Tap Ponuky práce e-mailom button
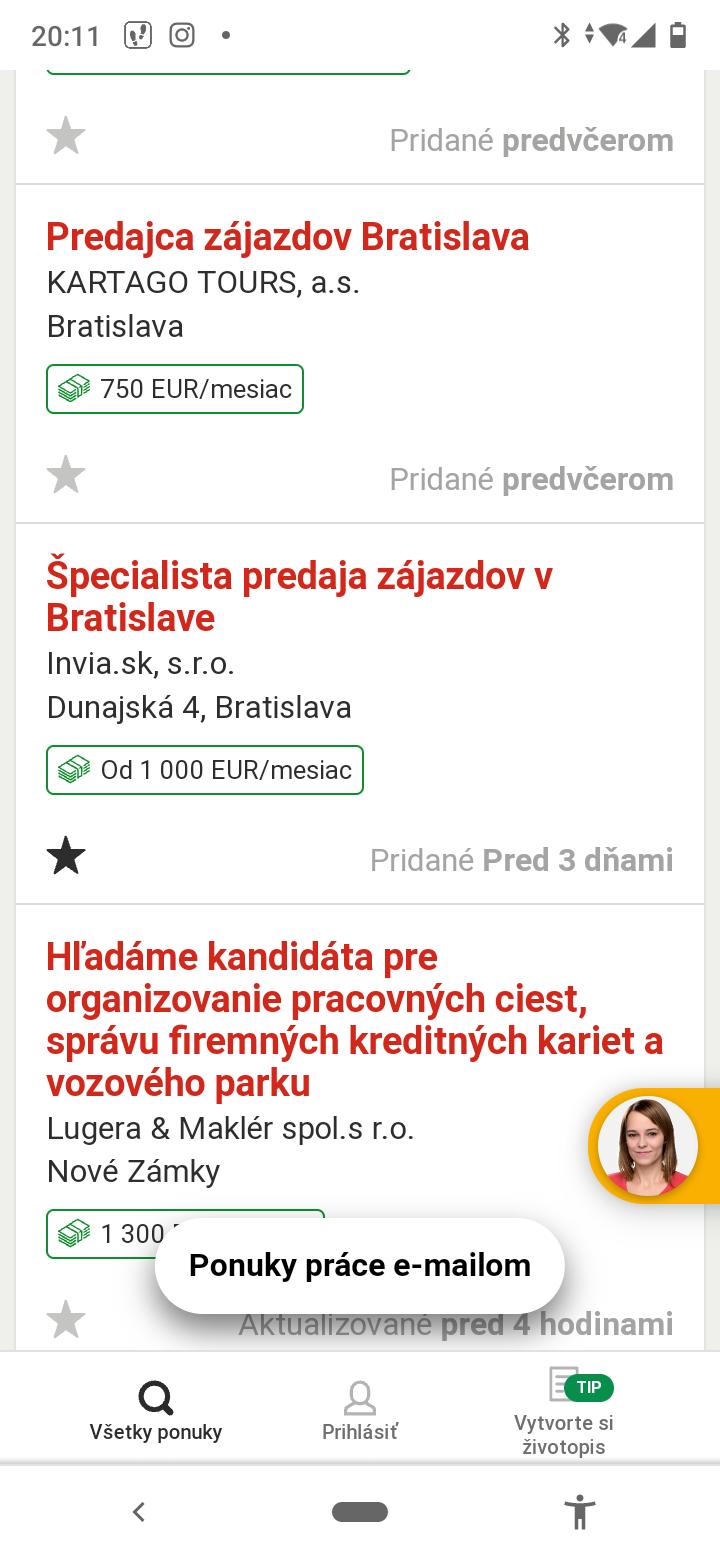The image size is (720, 1560). (x=360, y=1265)
